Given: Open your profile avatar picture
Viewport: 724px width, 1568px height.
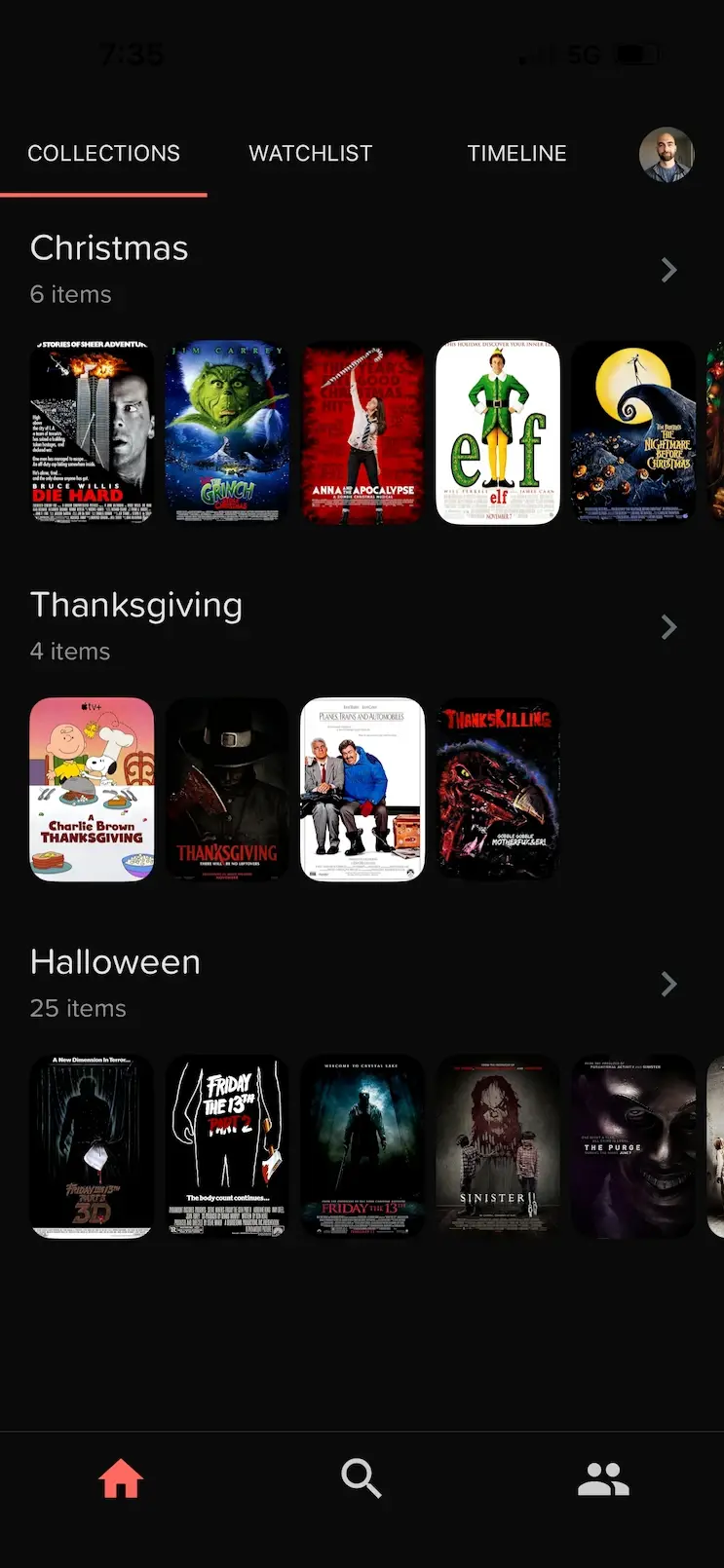Looking at the screenshot, I should click(x=667, y=153).
